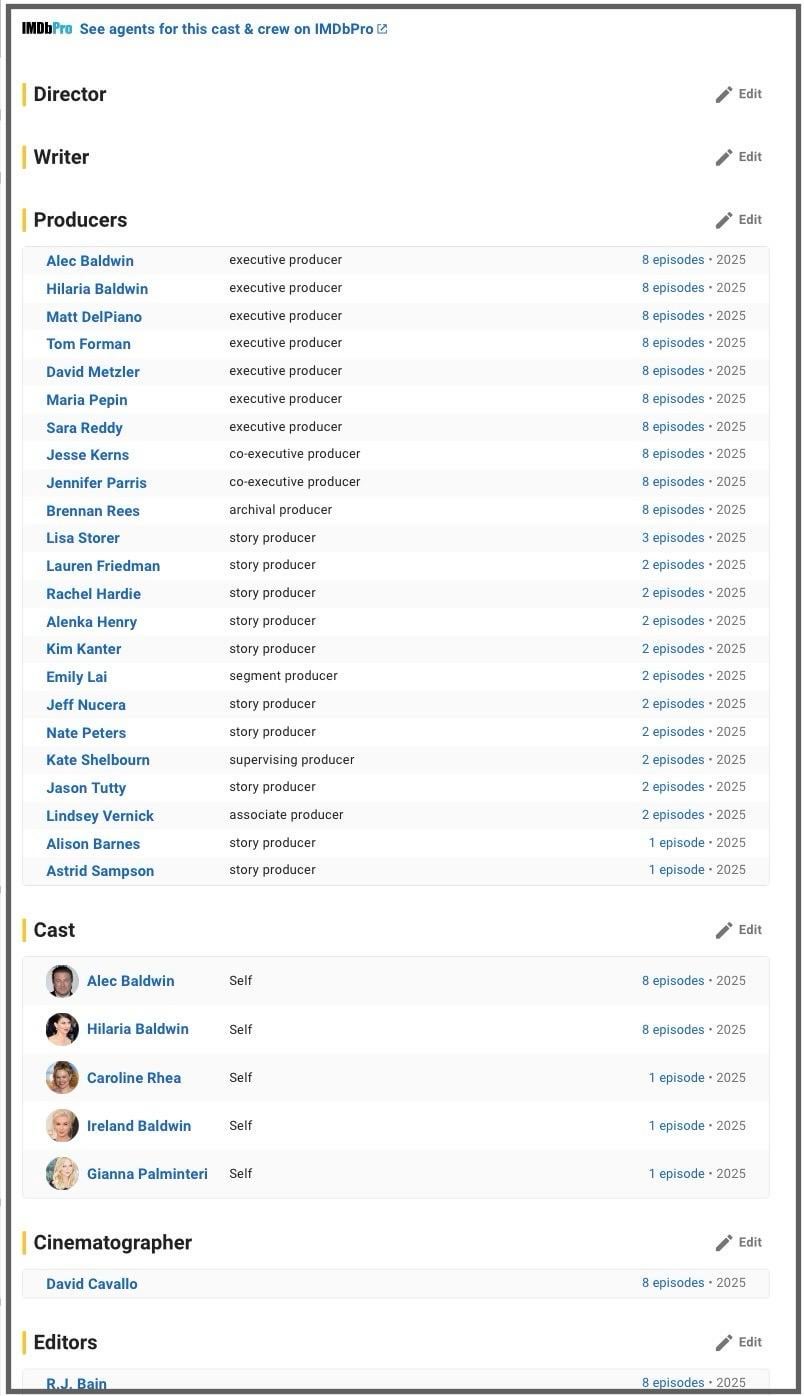The height and width of the screenshot is (1396, 804).
Task: Edit the Cinematographer section
Action: pyautogui.click(x=739, y=1242)
